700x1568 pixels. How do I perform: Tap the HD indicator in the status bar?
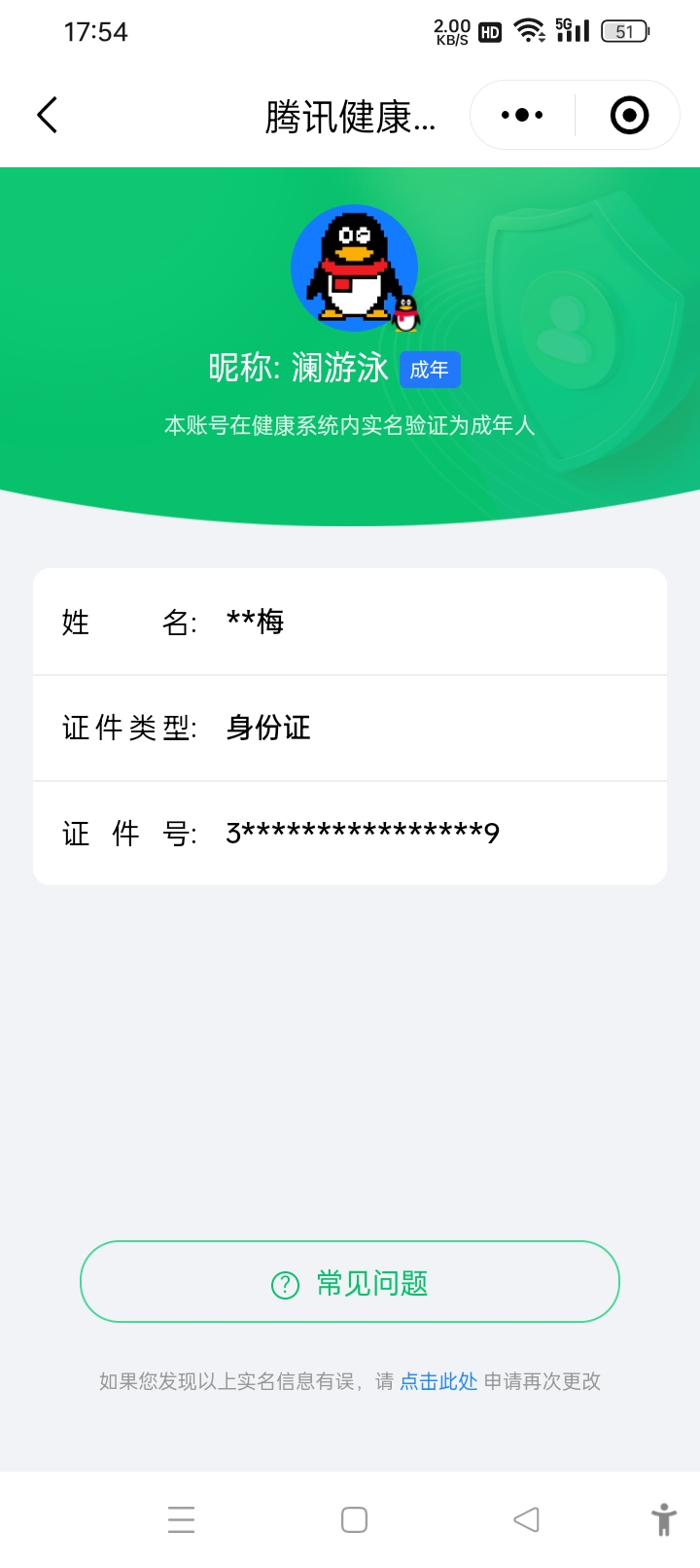(x=488, y=32)
